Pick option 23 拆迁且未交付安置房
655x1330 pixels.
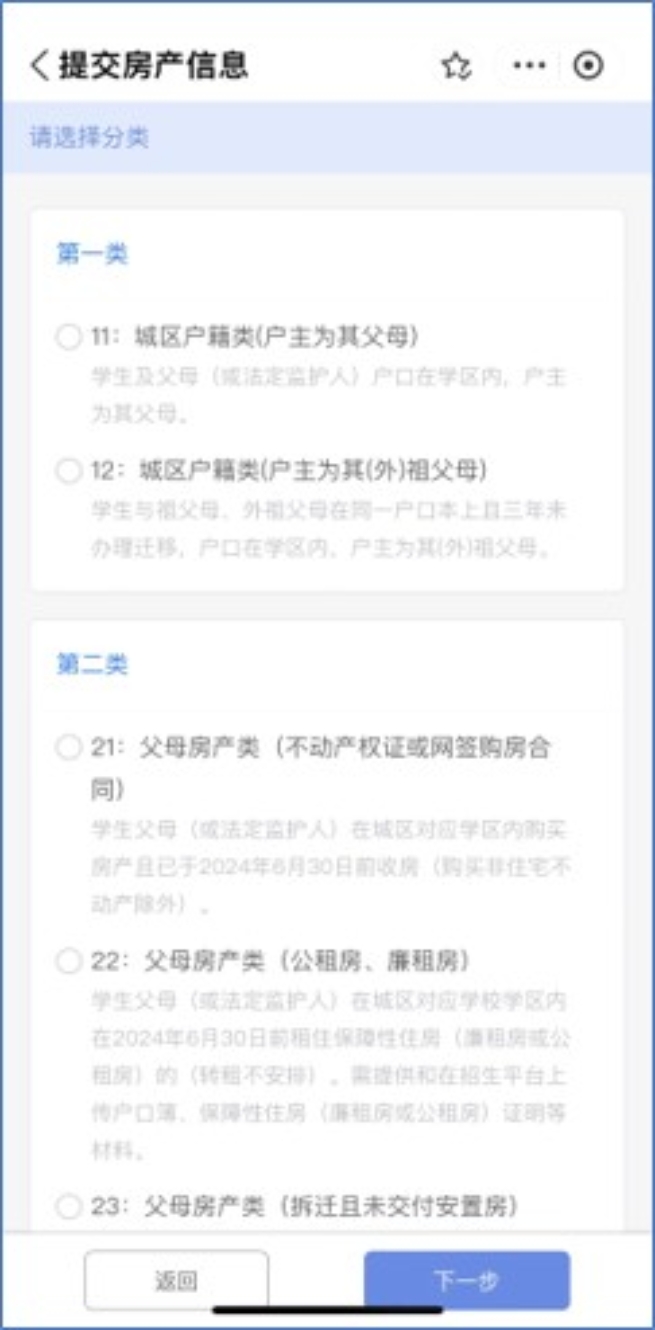pos(68,1207)
